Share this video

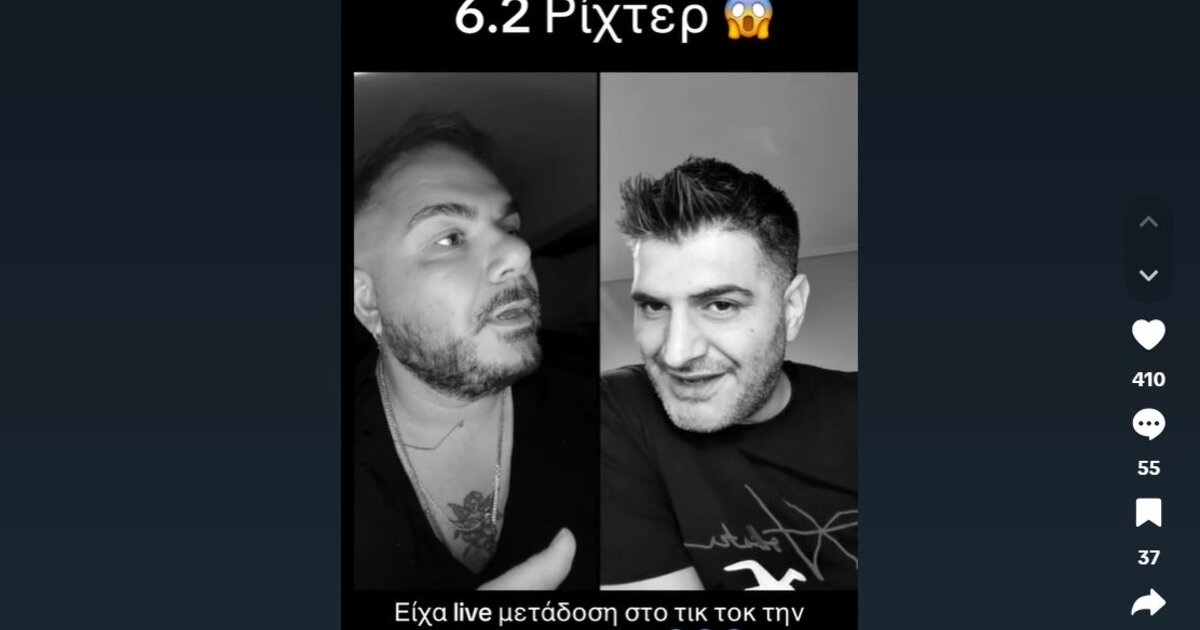click(x=1148, y=602)
